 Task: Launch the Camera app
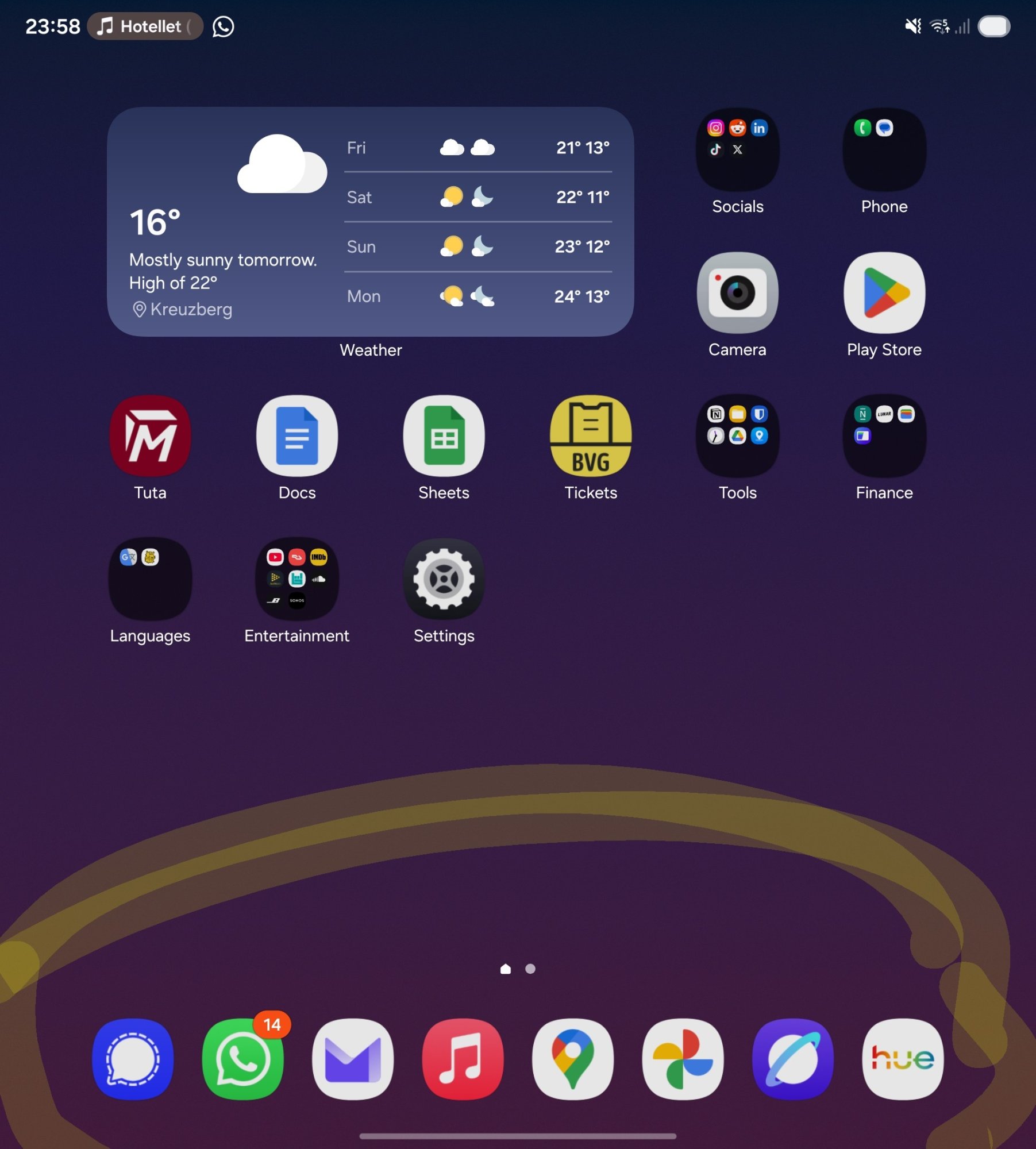(737, 292)
